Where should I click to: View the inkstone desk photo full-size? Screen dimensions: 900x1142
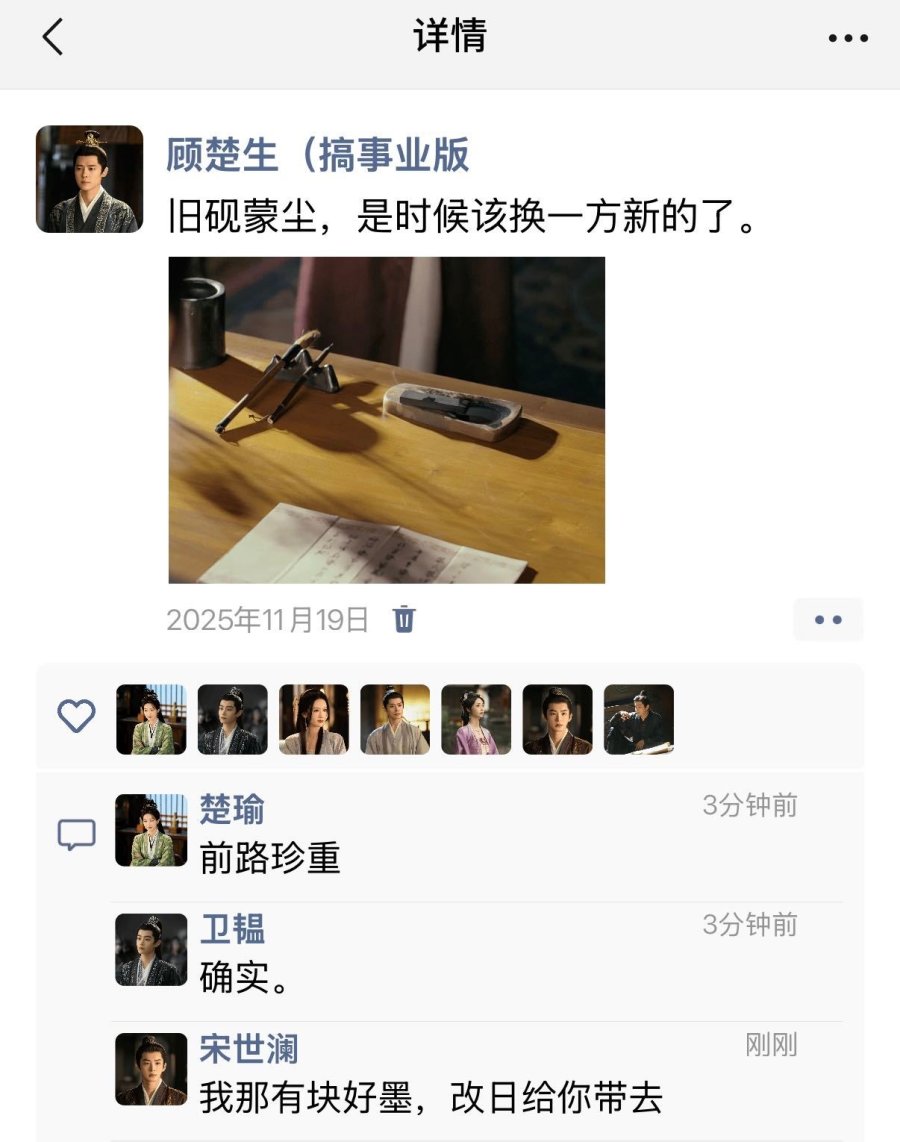(x=386, y=420)
